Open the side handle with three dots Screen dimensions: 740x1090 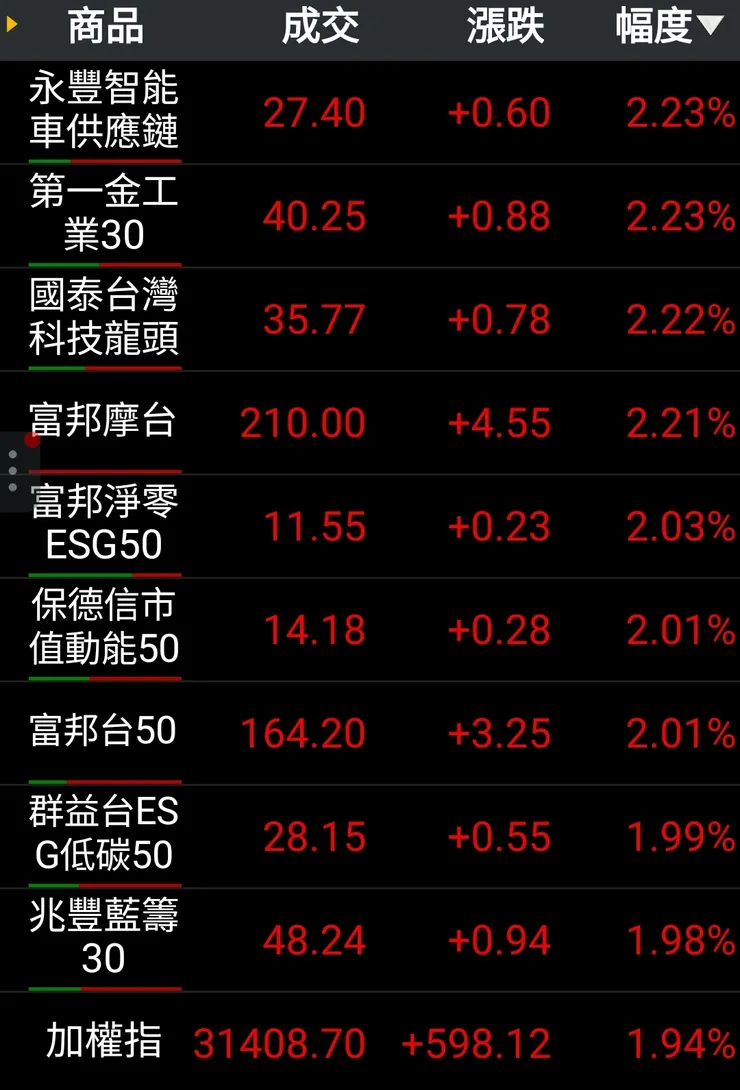[x=13, y=471]
